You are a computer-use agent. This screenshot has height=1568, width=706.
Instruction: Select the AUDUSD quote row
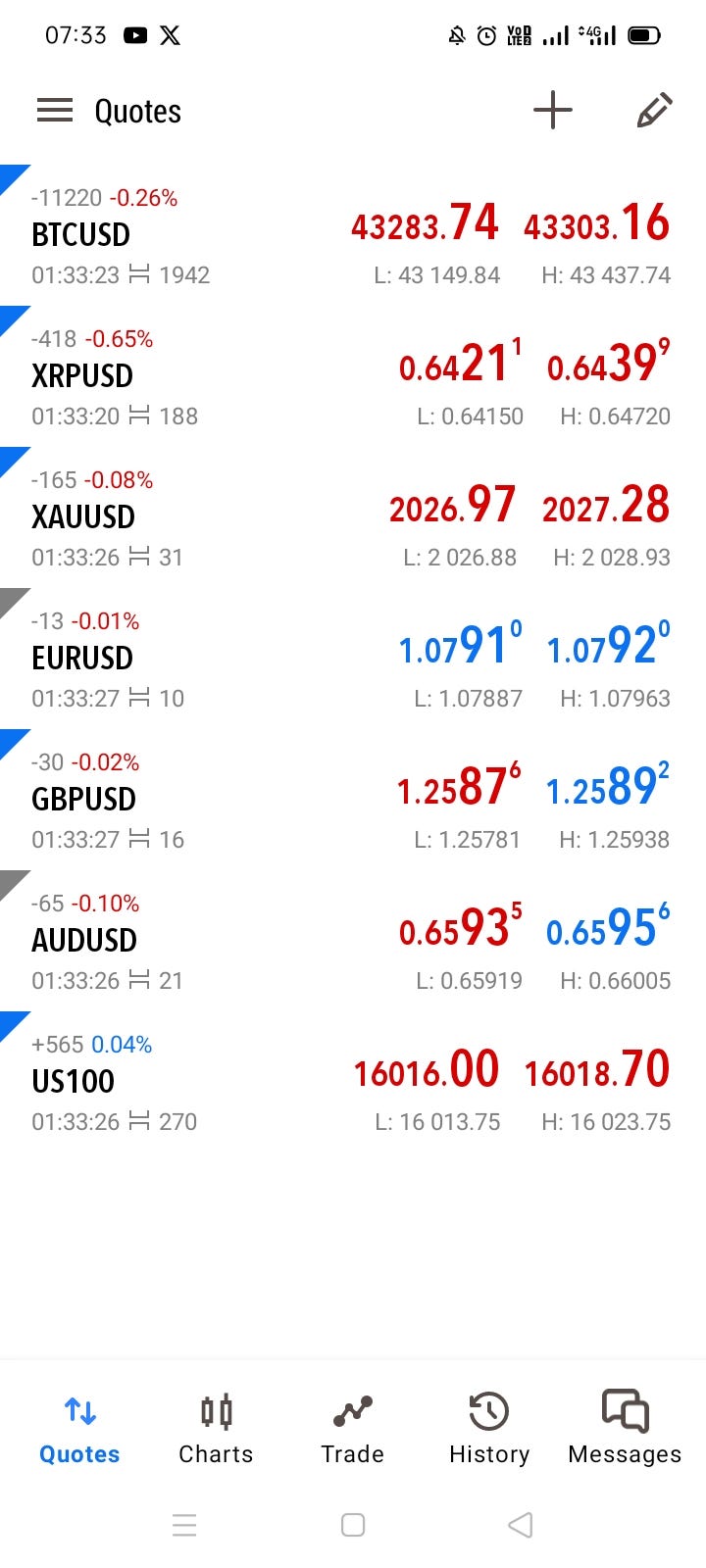click(x=353, y=942)
